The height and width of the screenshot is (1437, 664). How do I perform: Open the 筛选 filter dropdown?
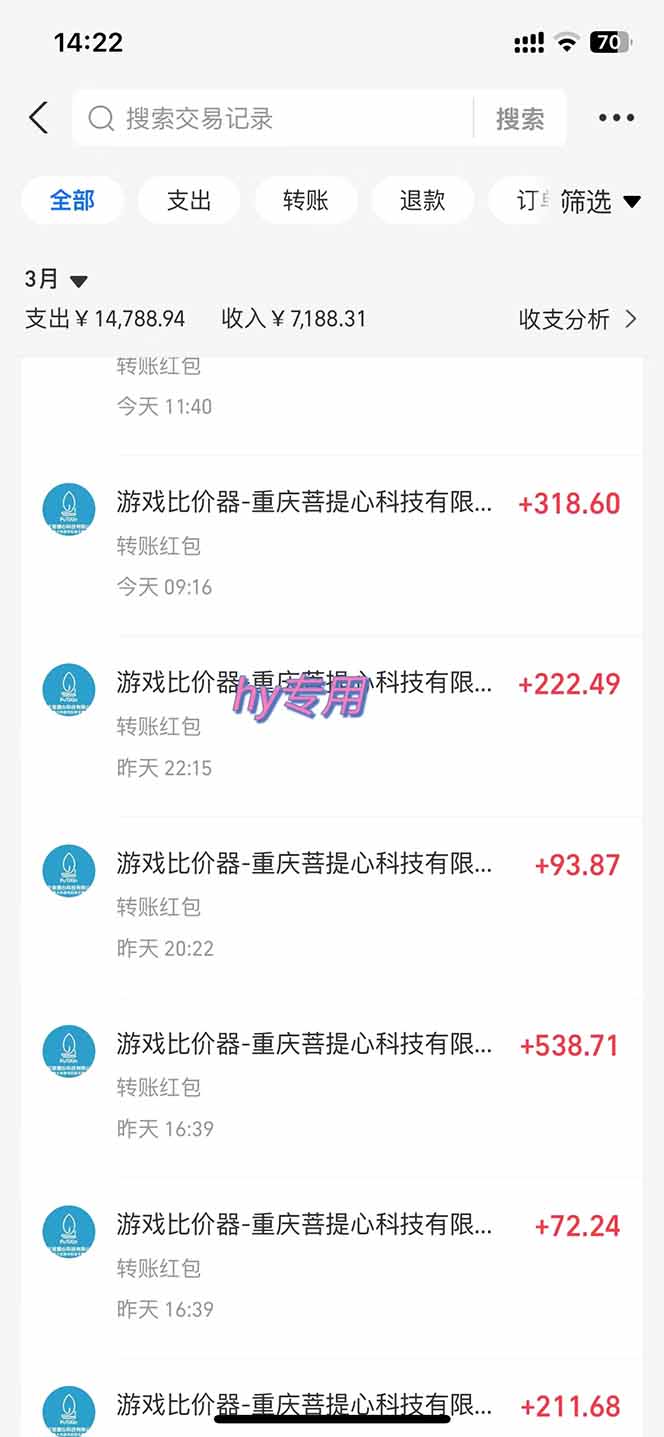[x=598, y=201]
